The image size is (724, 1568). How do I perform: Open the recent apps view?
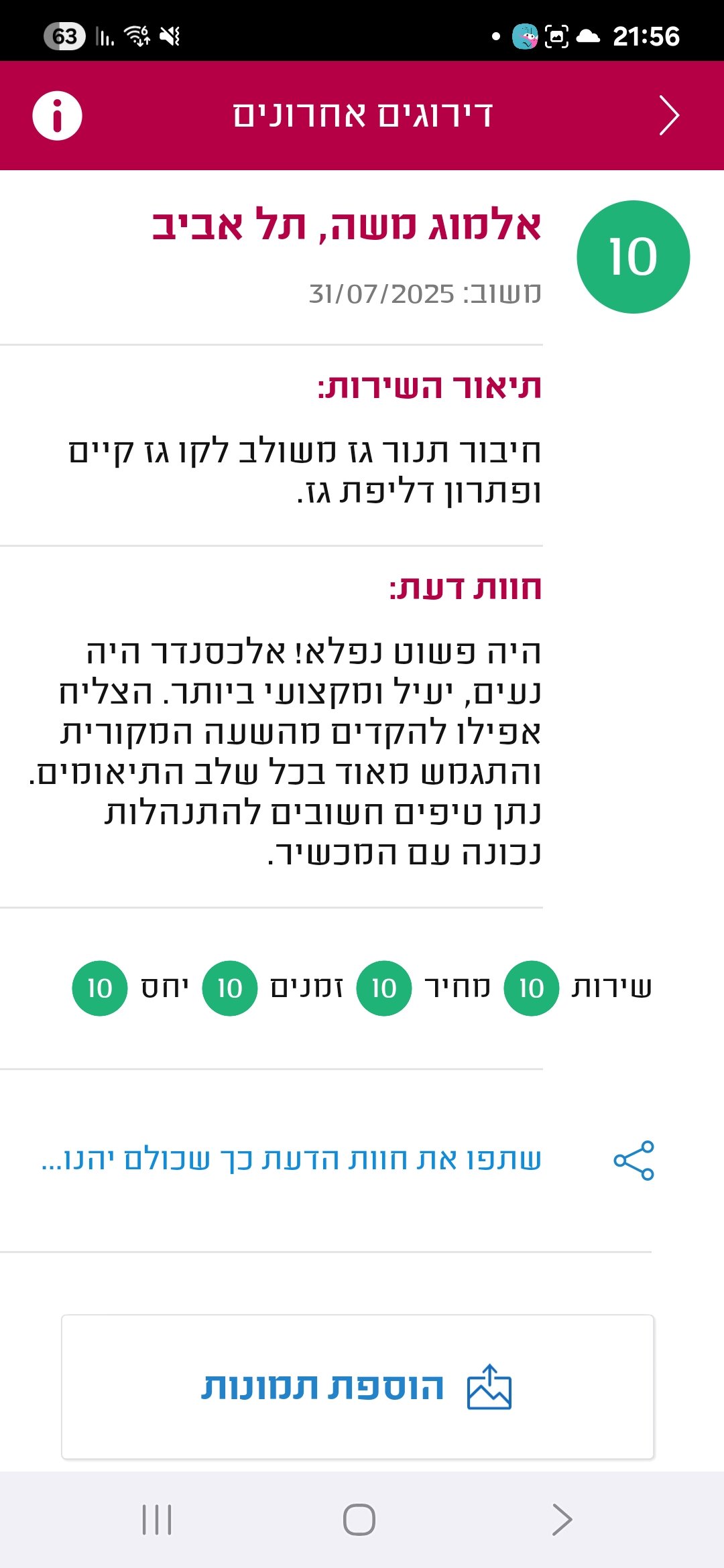tap(157, 1519)
